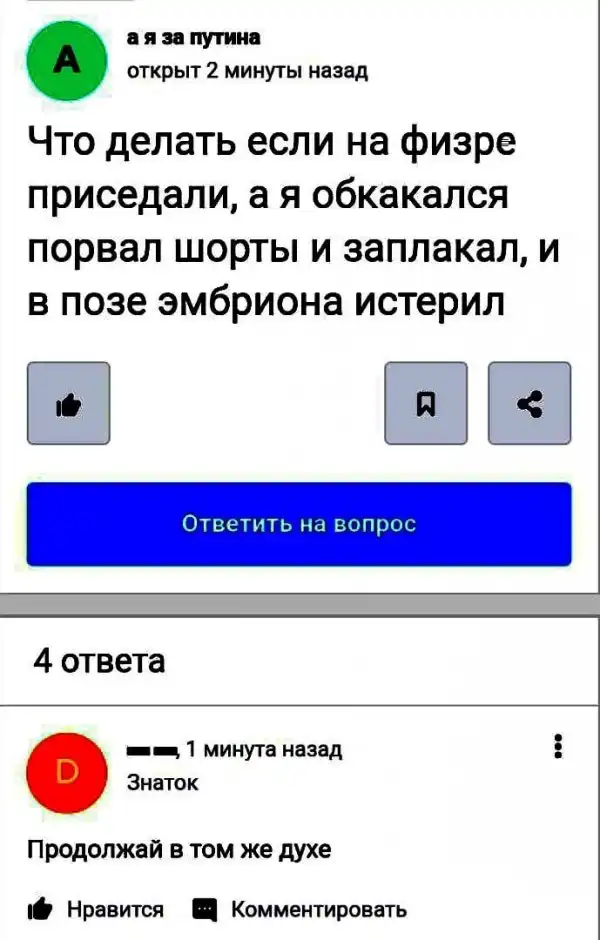This screenshot has height=940, width=600.
Task: Tap 'Комментировать' under the answer
Action: [300, 910]
